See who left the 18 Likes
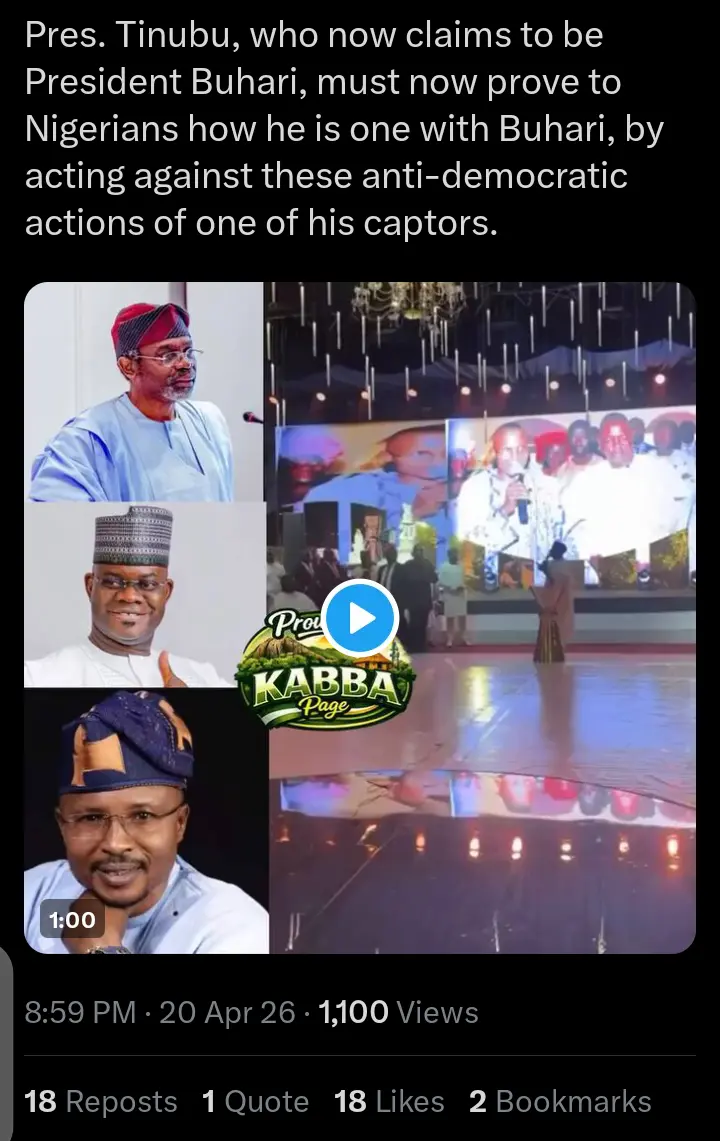Viewport: 720px width, 1141px height. [x=389, y=1102]
